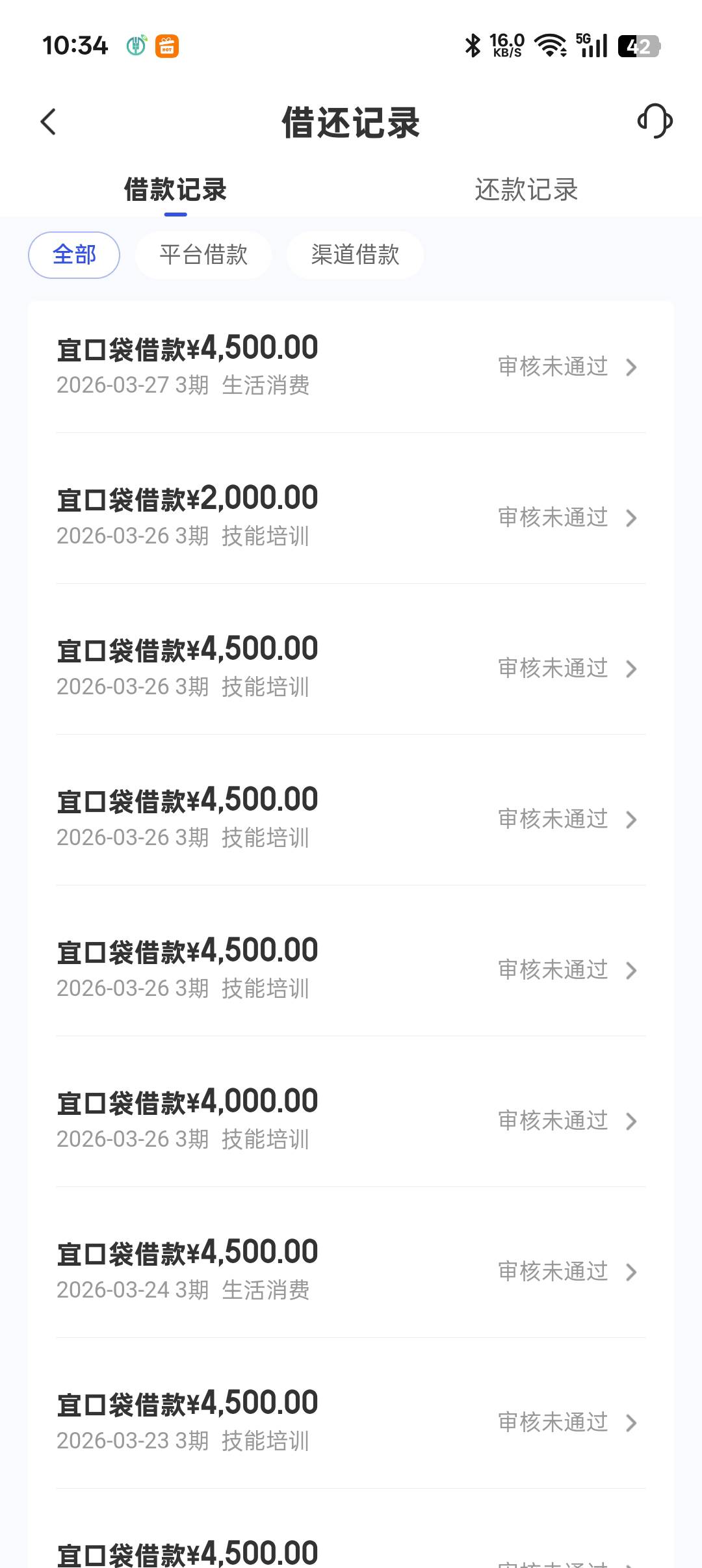Image resolution: width=702 pixels, height=1568 pixels.
Task: Filter by 渠道借款
Action: [355, 255]
